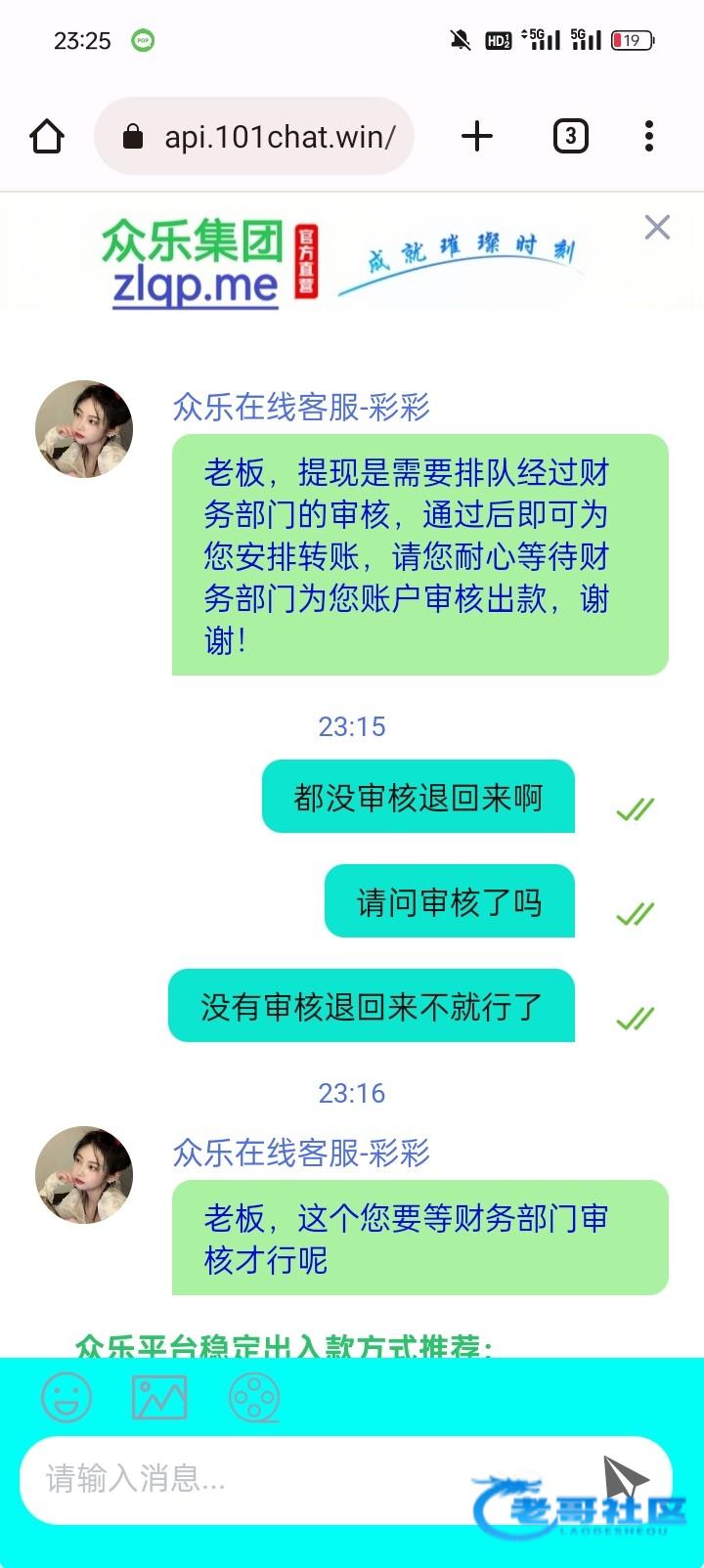Open the browser overflow menu
This screenshot has width=704, height=1568.
point(648,136)
